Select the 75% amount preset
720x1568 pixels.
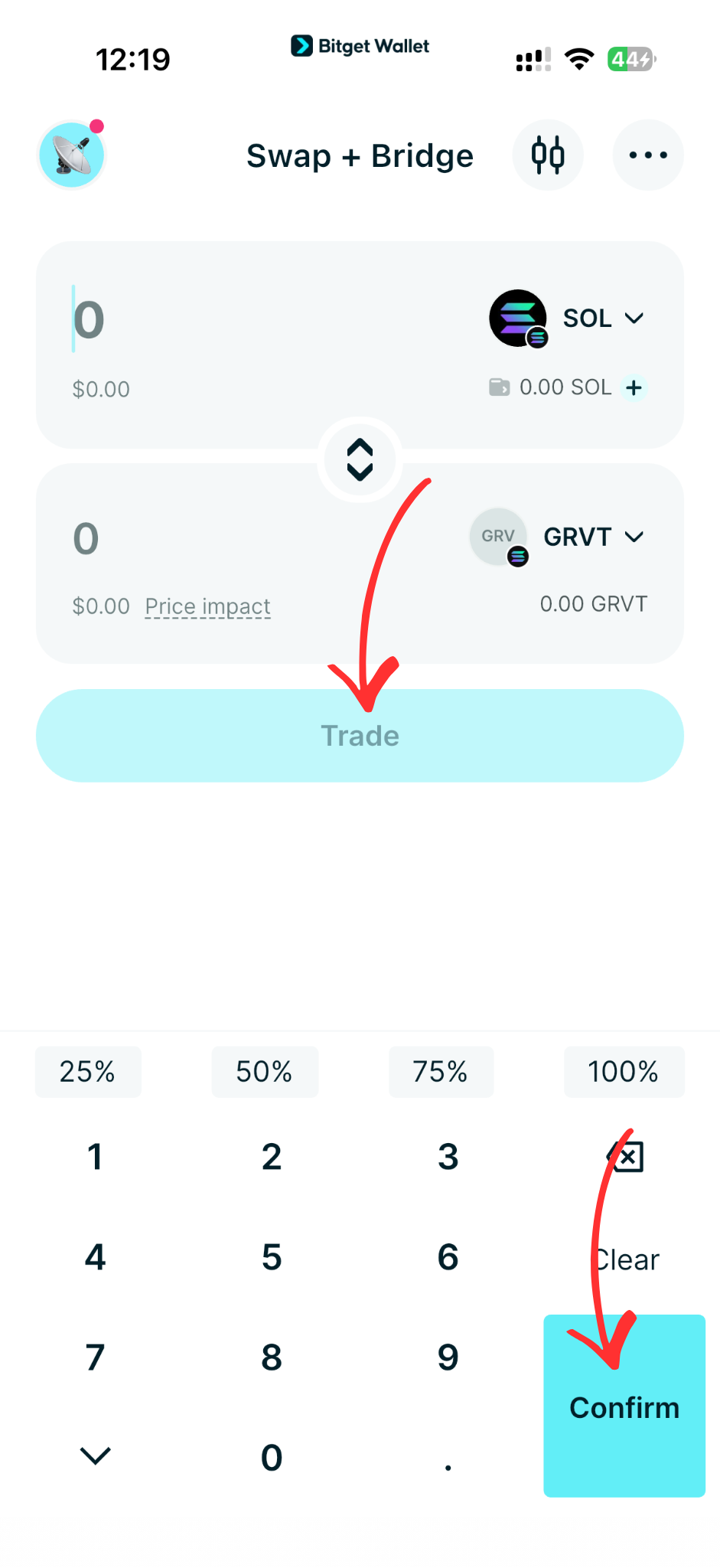coord(441,1071)
